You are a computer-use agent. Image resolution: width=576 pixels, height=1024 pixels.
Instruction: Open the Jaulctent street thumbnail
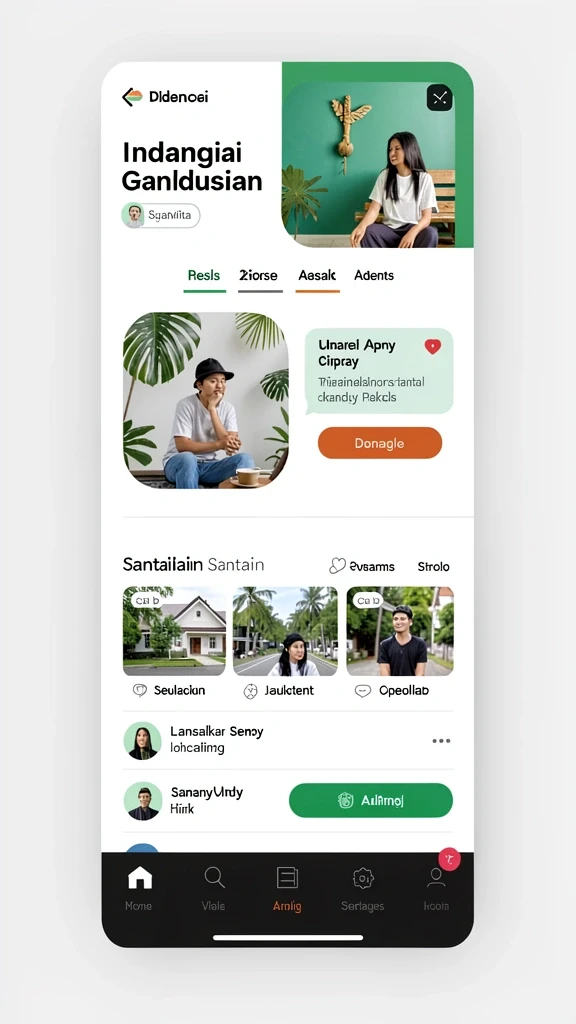pyautogui.click(x=285, y=631)
